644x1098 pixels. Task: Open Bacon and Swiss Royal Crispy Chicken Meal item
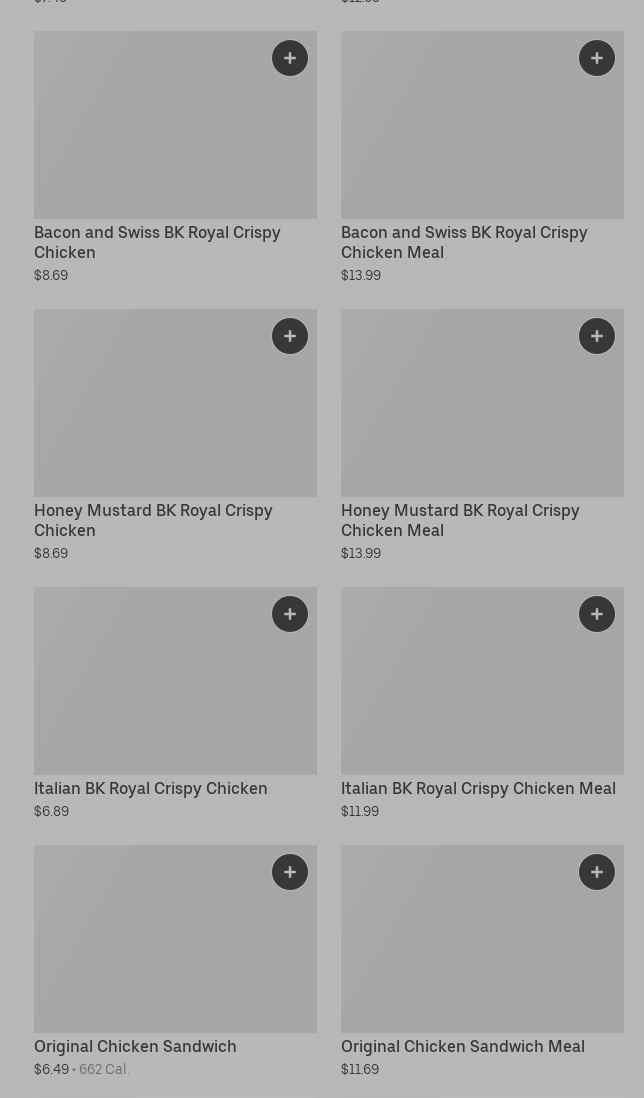pyautogui.click(x=482, y=157)
